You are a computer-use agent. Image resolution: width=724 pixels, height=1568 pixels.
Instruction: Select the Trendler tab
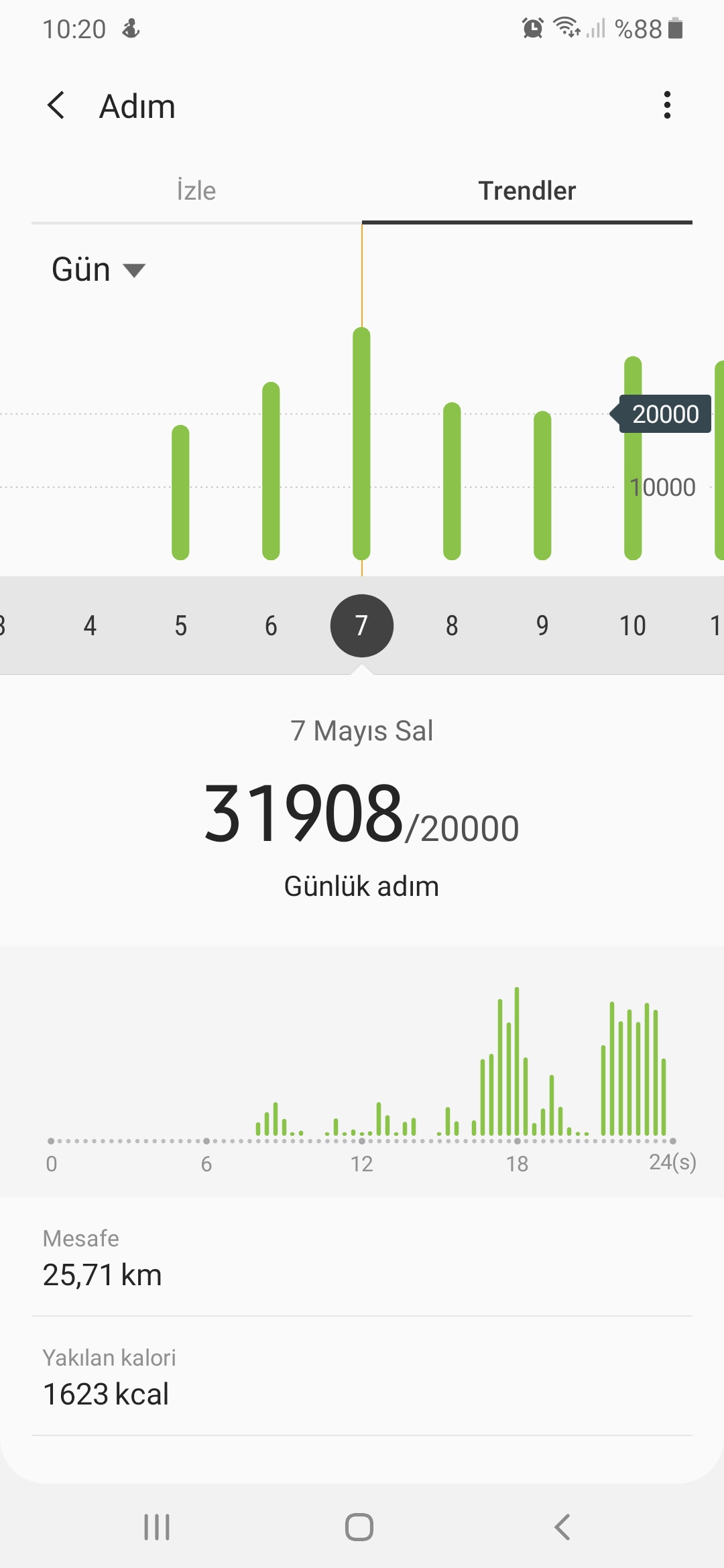tap(527, 191)
